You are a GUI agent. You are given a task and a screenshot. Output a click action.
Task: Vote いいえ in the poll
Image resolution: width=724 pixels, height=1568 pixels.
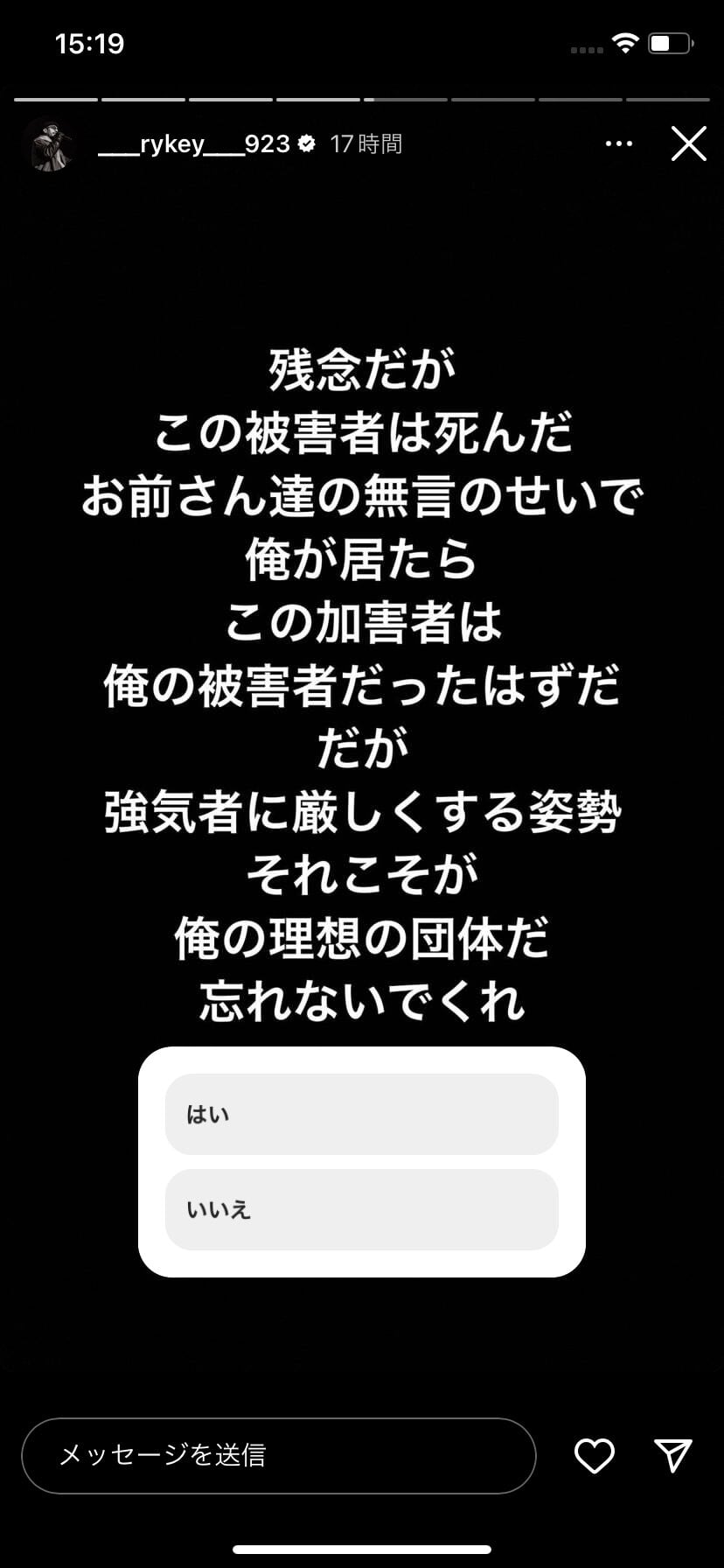tap(361, 1209)
